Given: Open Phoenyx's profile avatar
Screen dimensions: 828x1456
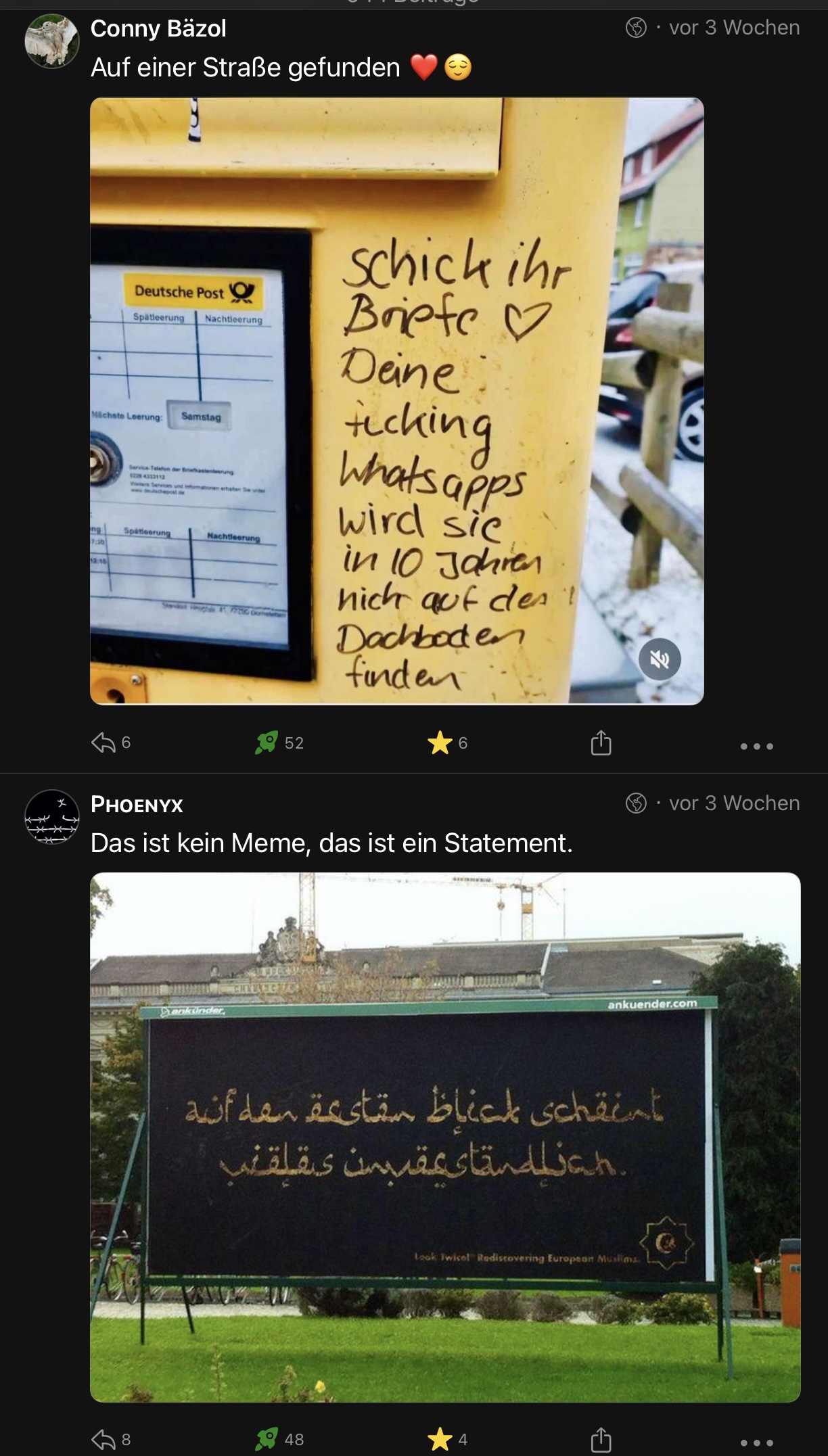Looking at the screenshot, I should coord(52,817).
